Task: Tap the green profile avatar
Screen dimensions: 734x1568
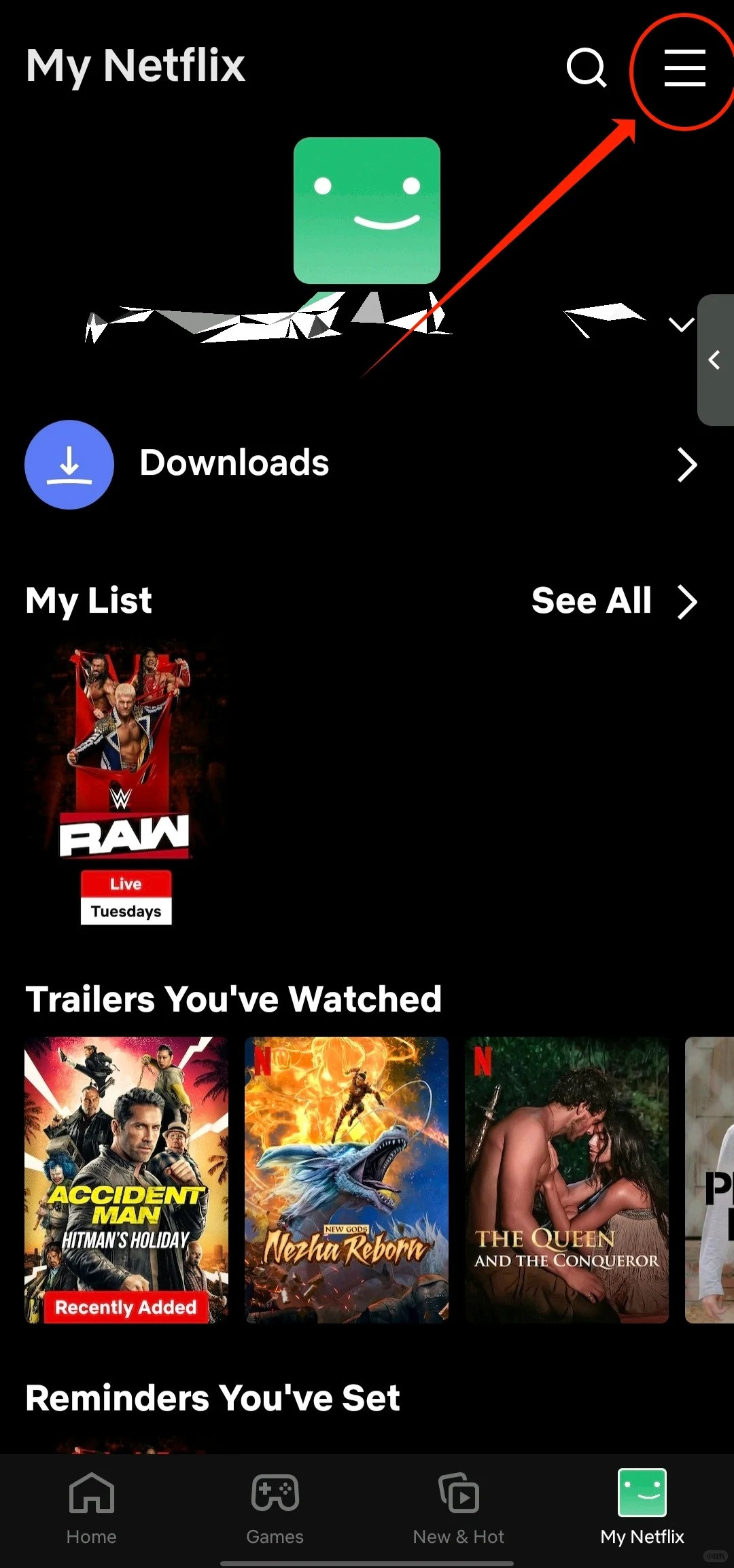Action: pos(367,211)
